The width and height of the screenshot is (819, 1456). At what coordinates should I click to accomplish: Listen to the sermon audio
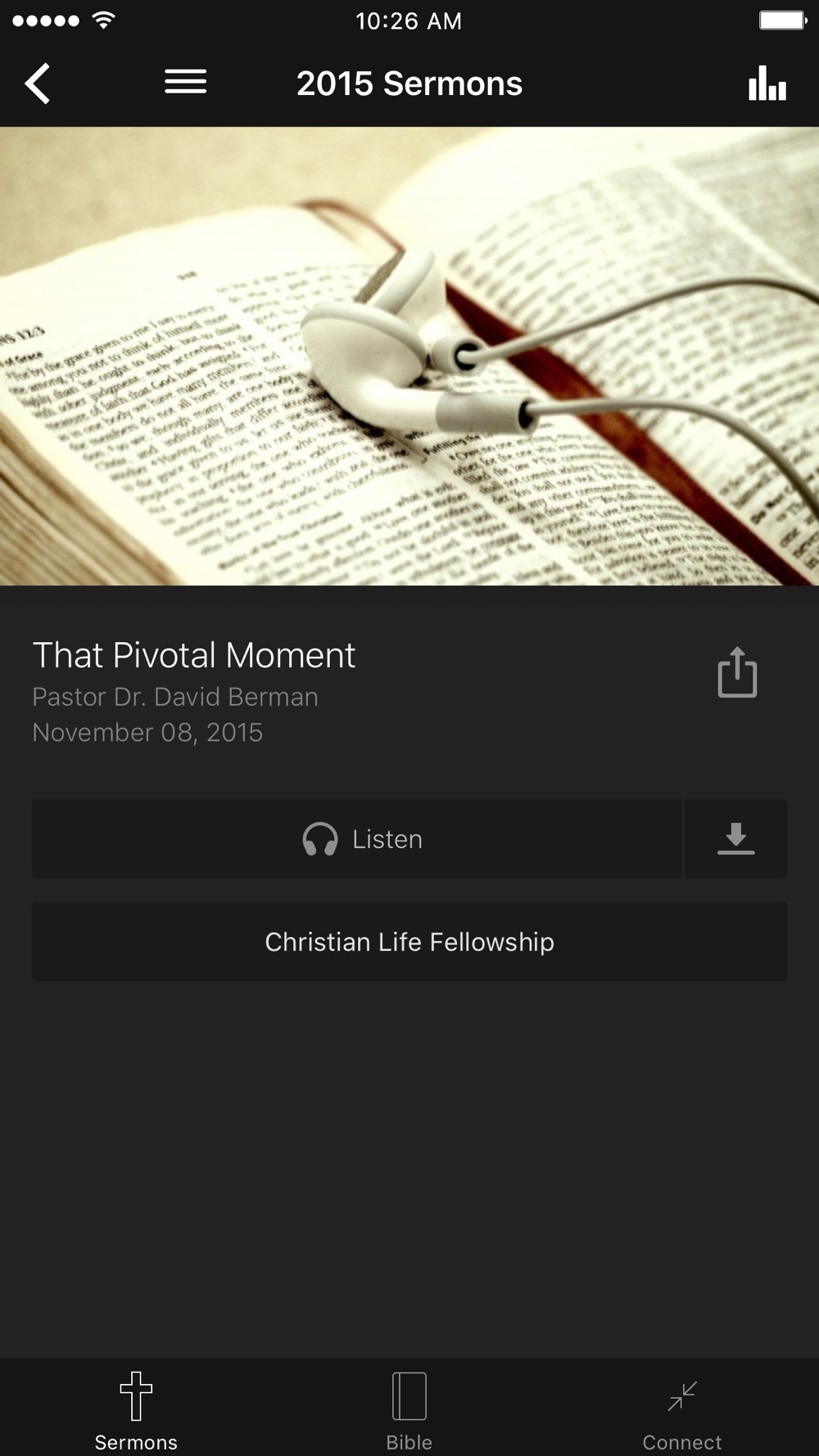[357, 839]
